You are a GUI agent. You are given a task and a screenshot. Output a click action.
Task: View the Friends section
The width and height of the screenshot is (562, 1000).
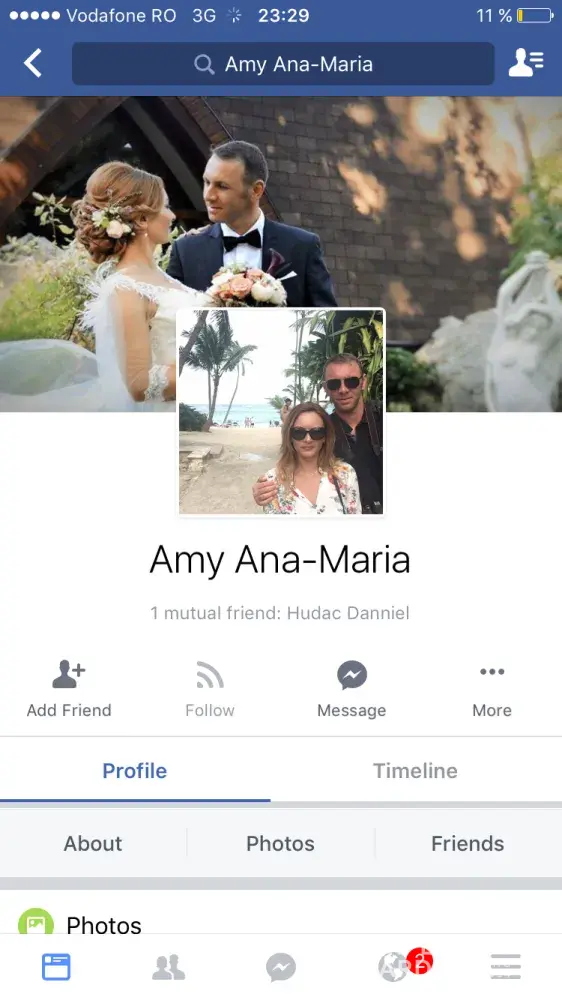468,843
